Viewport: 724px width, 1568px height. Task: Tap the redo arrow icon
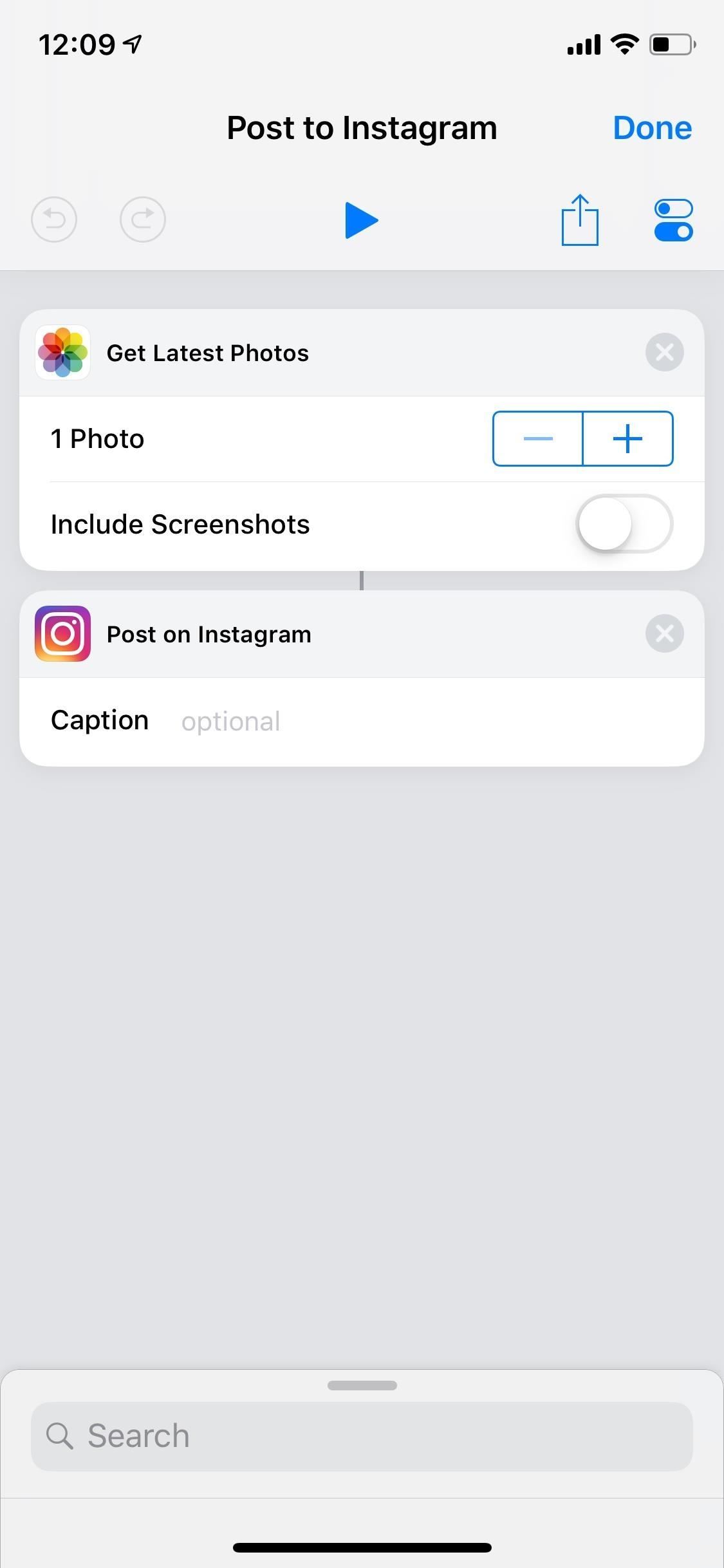coord(143,219)
